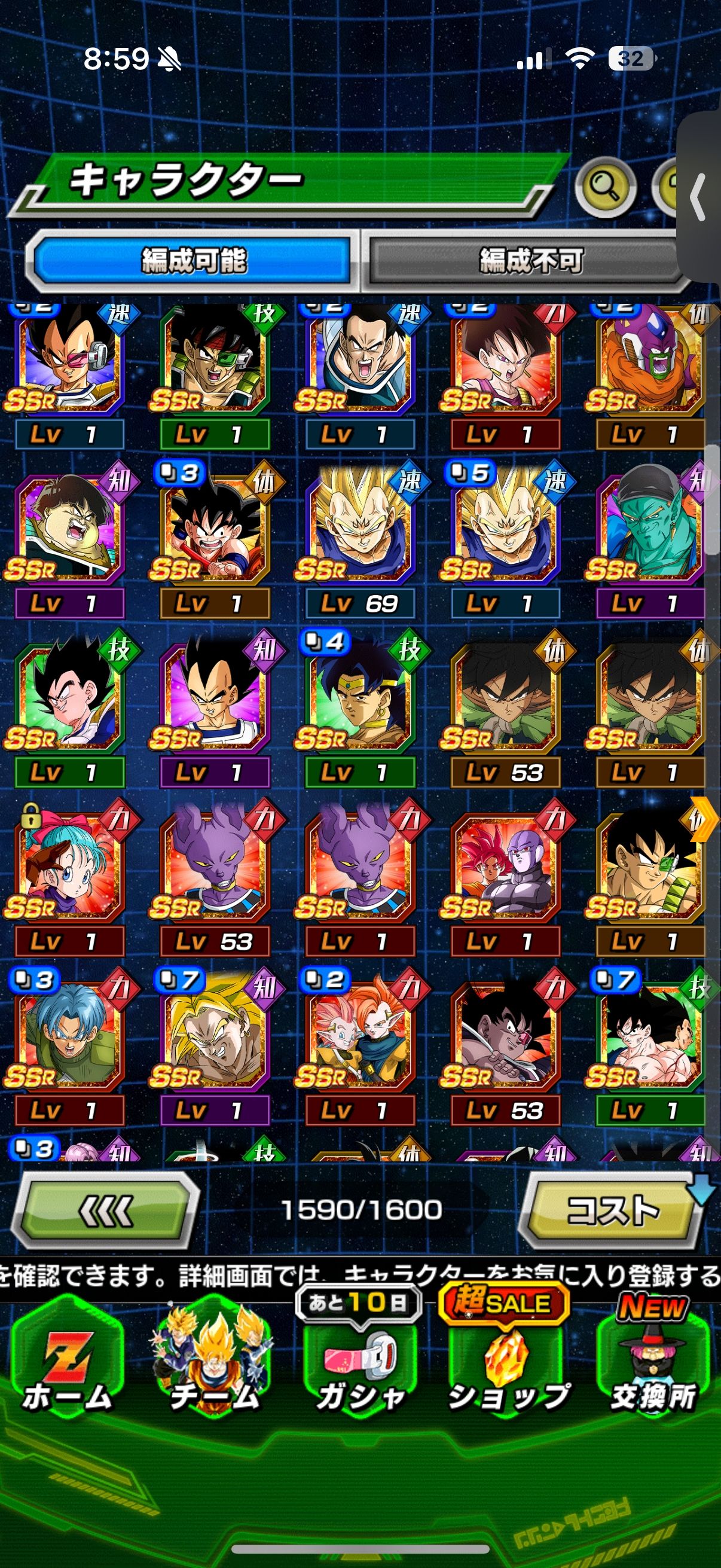Open the character search magnifier
The image size is (721, 1568).
[605, 188]
